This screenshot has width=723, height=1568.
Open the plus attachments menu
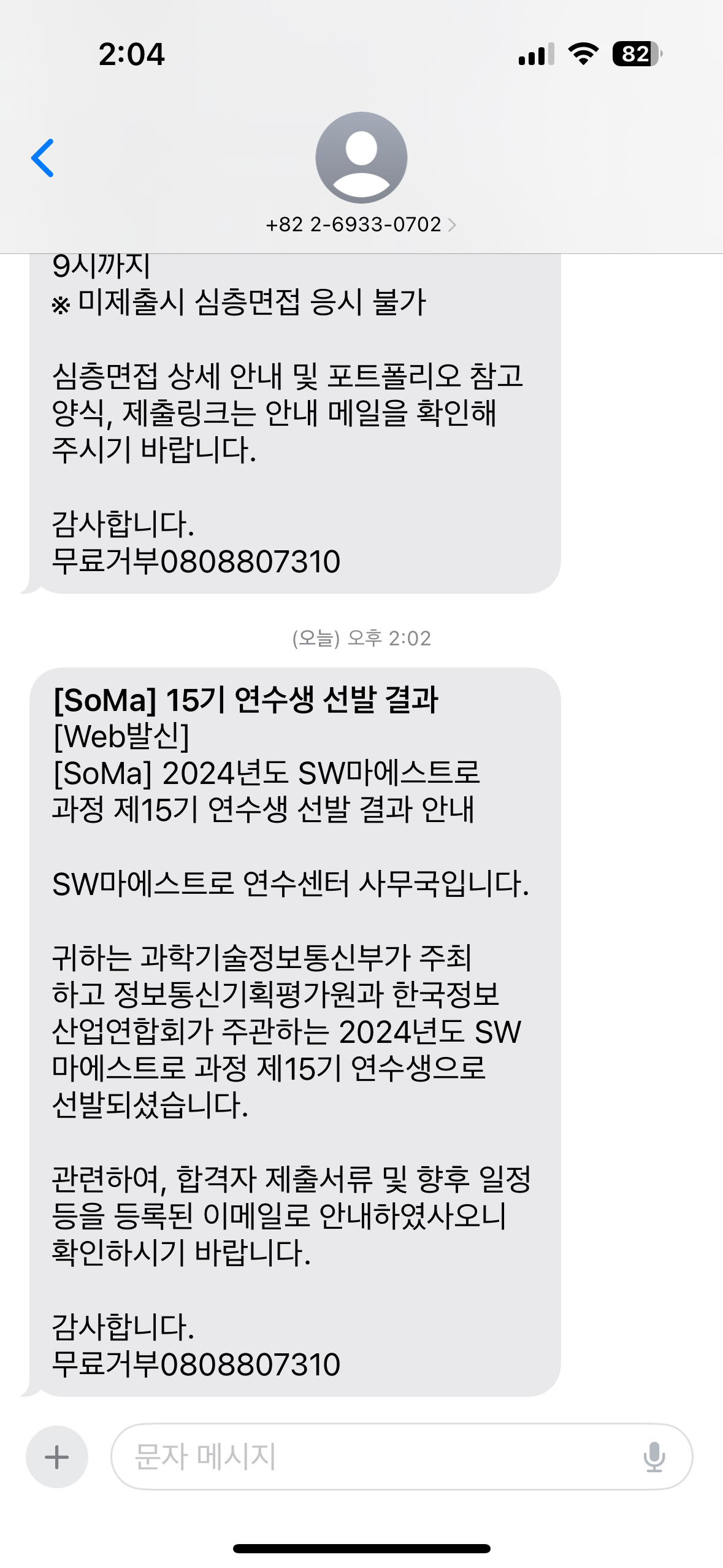click(x=56, y=1456)
